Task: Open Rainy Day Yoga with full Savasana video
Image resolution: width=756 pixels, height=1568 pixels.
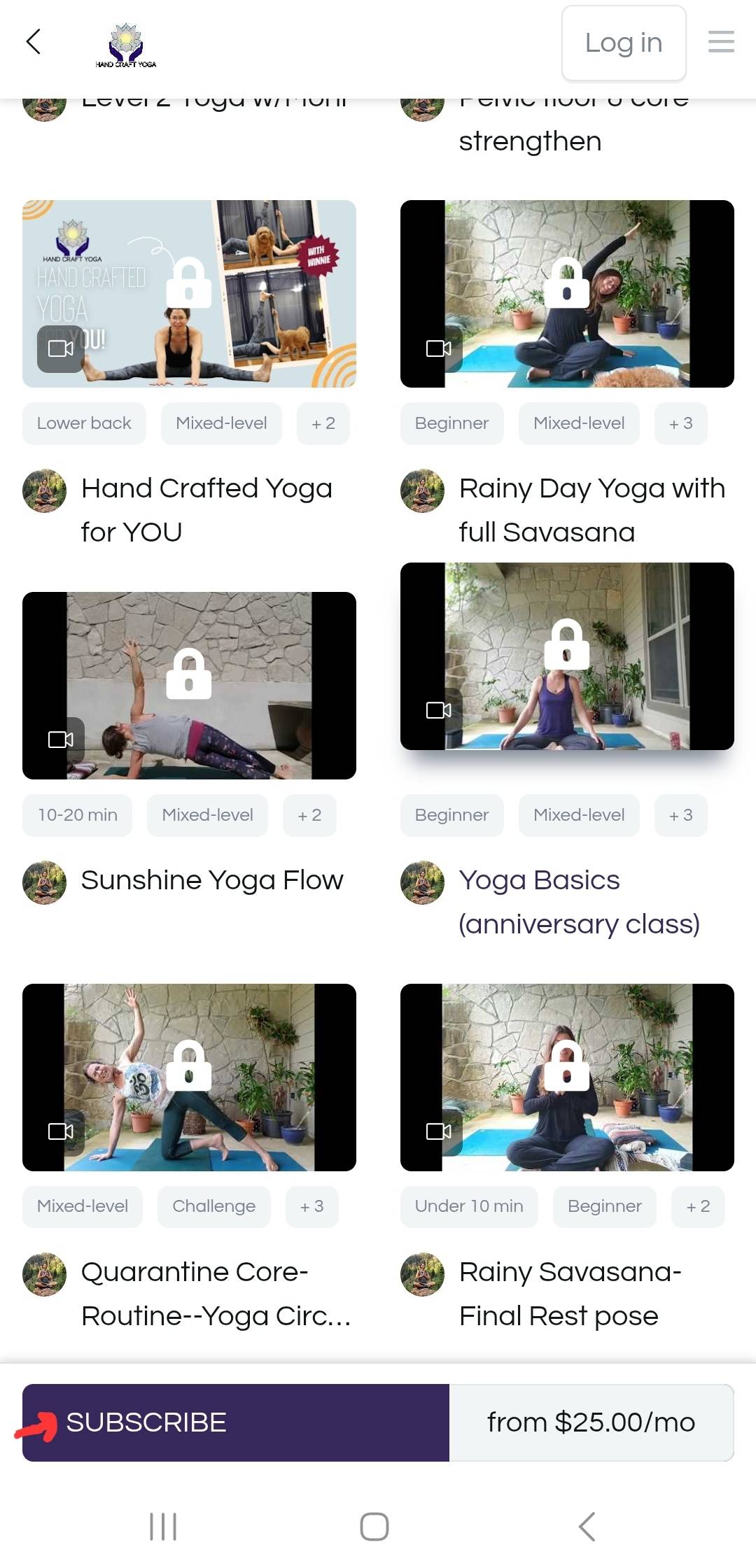Action: 567,294
